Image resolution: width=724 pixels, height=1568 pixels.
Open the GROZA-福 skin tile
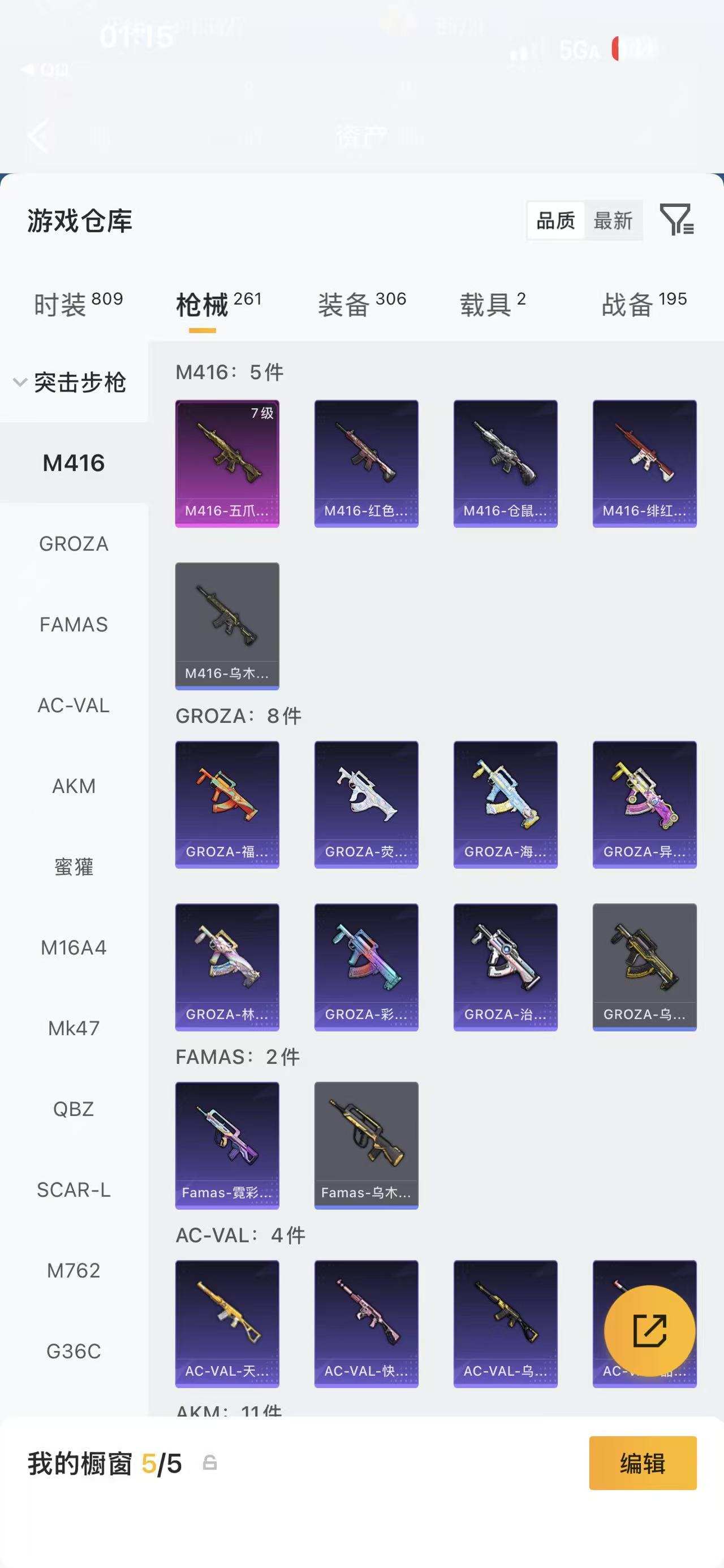tap(227, 804)
